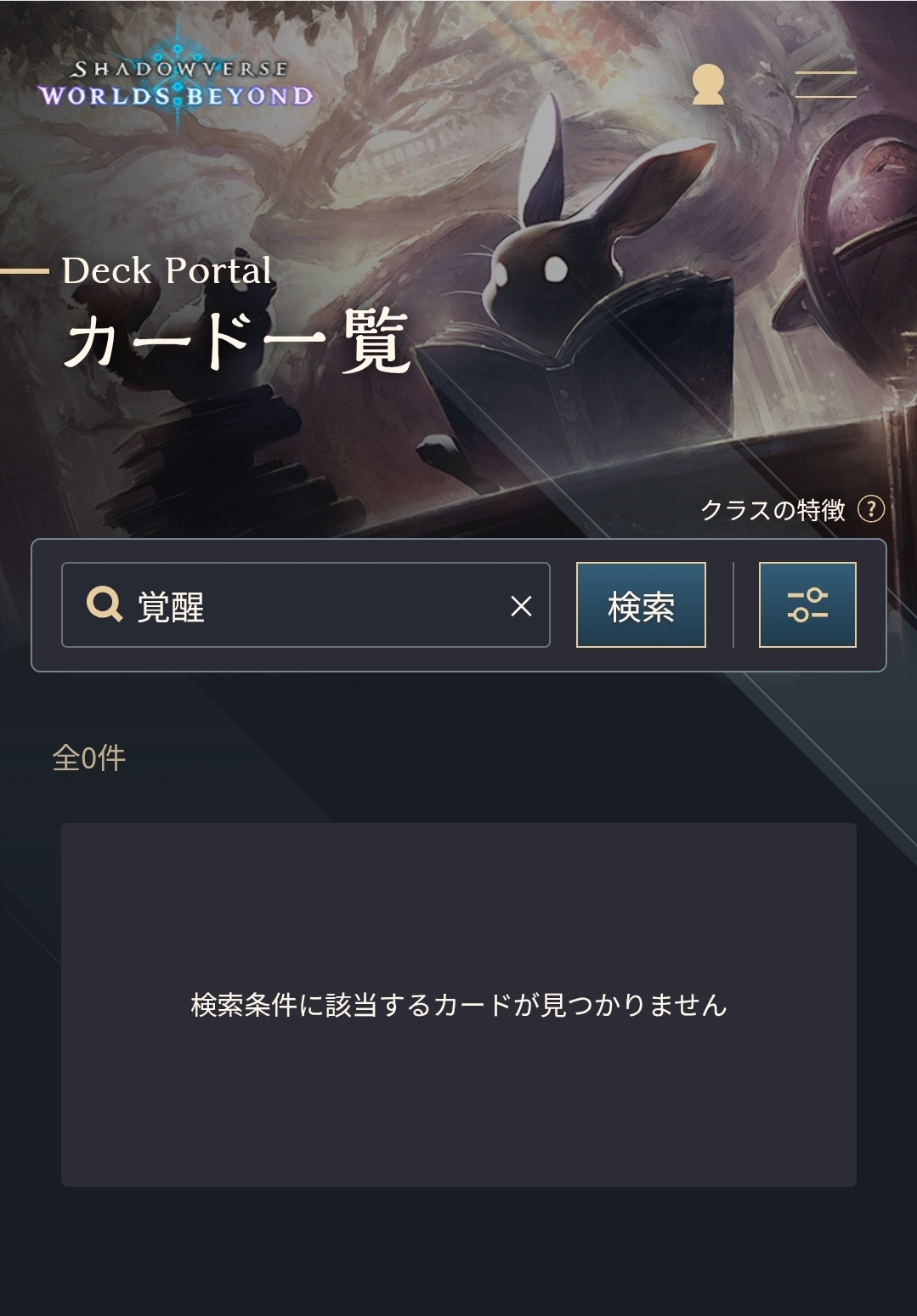This screenshot has width=917, height=1316.
Task: Open the user account icon
Action: pyautogui.click(x=708, y=85)
